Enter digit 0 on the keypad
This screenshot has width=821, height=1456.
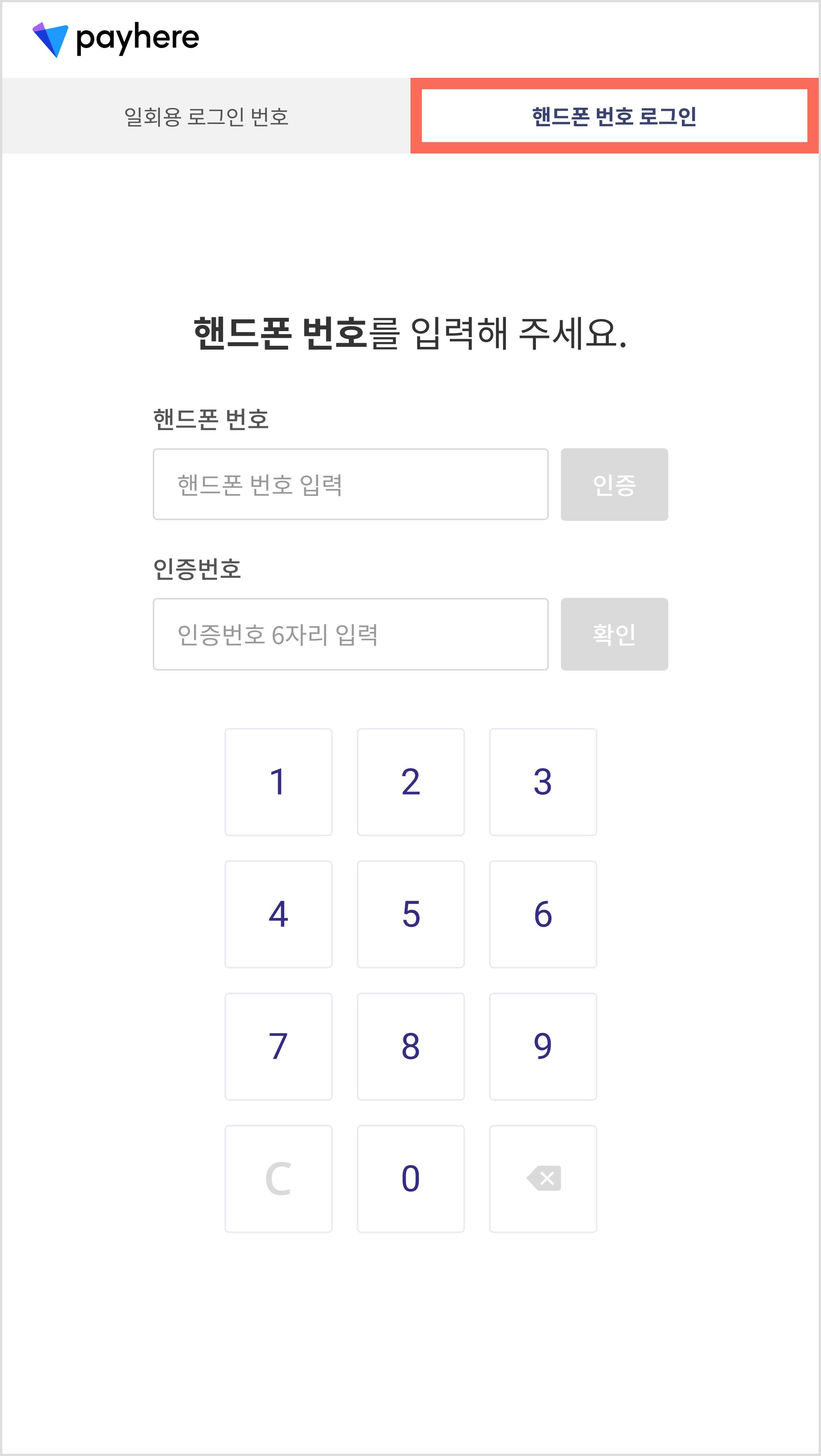tap(411, 1179)
